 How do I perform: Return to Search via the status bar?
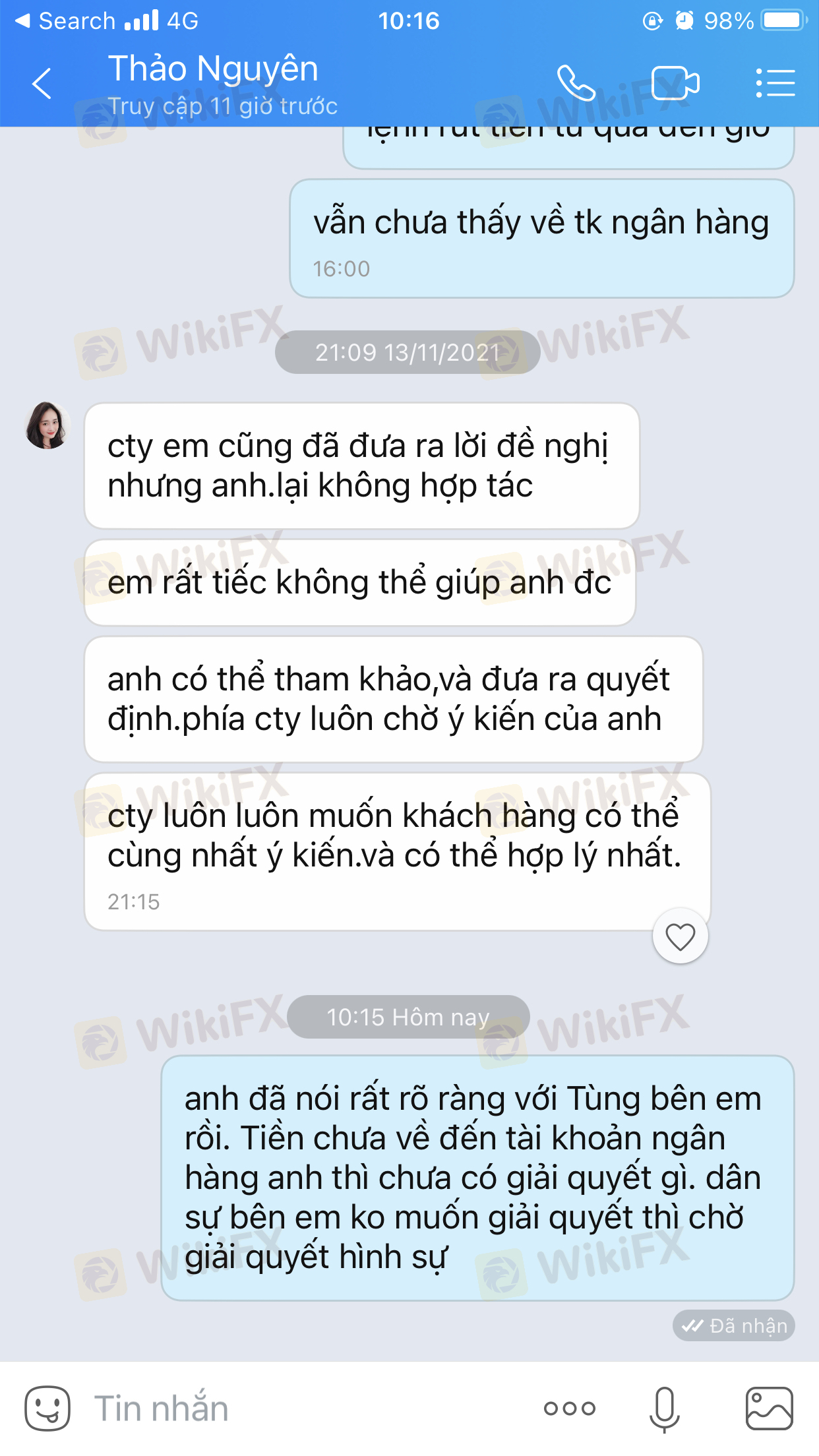coord(66,21)
